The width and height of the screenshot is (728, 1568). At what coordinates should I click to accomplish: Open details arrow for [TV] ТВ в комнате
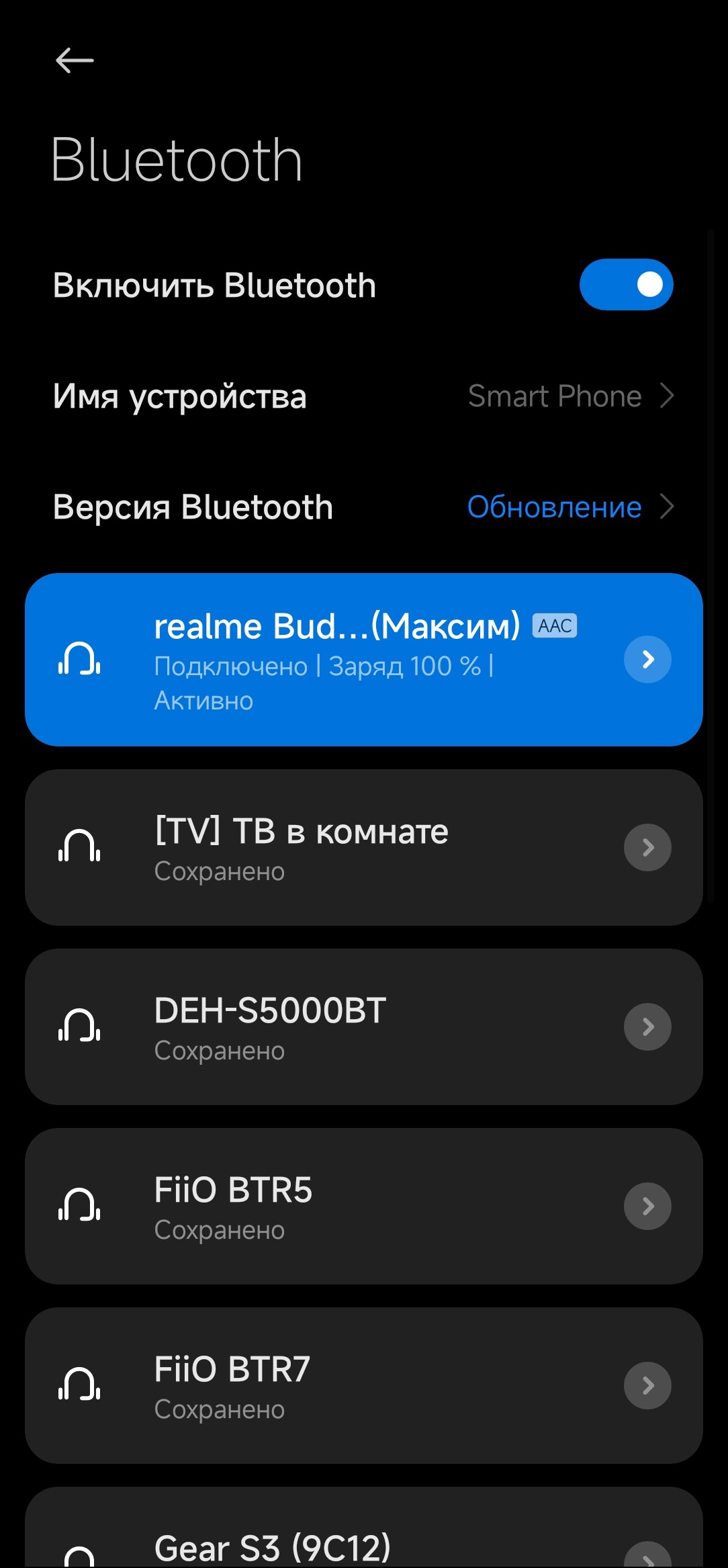pyautogui.click(x=647, y=847)
